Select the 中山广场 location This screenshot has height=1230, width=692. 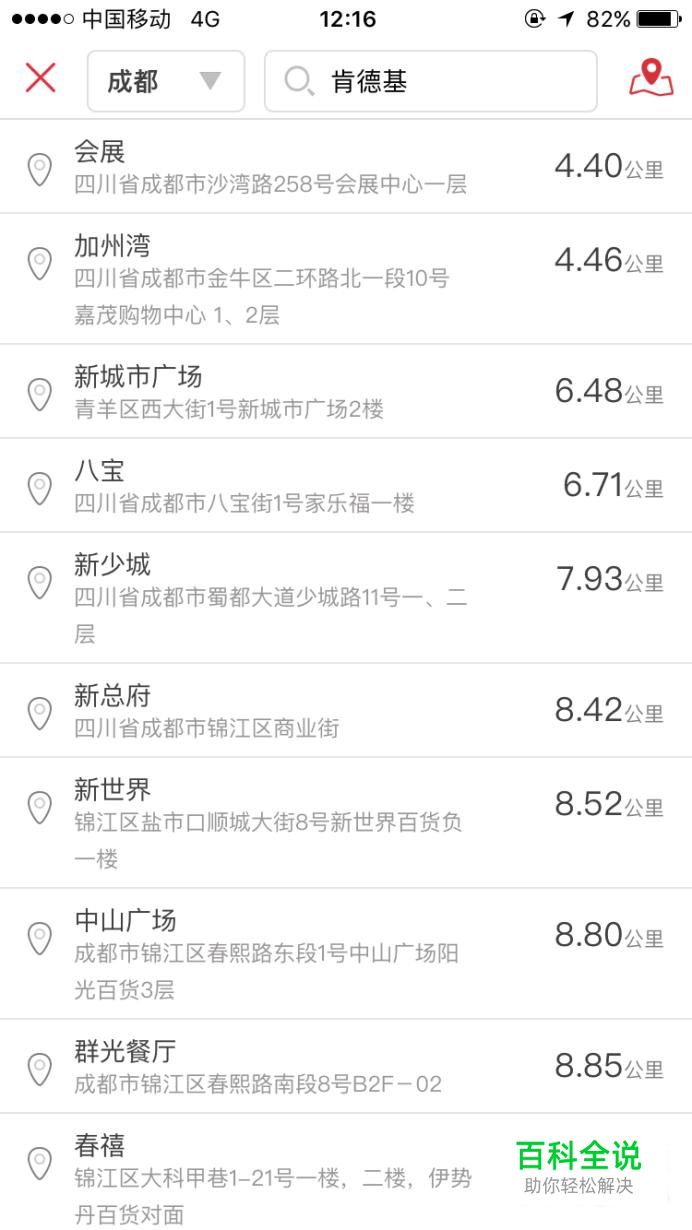pos(346,953)
